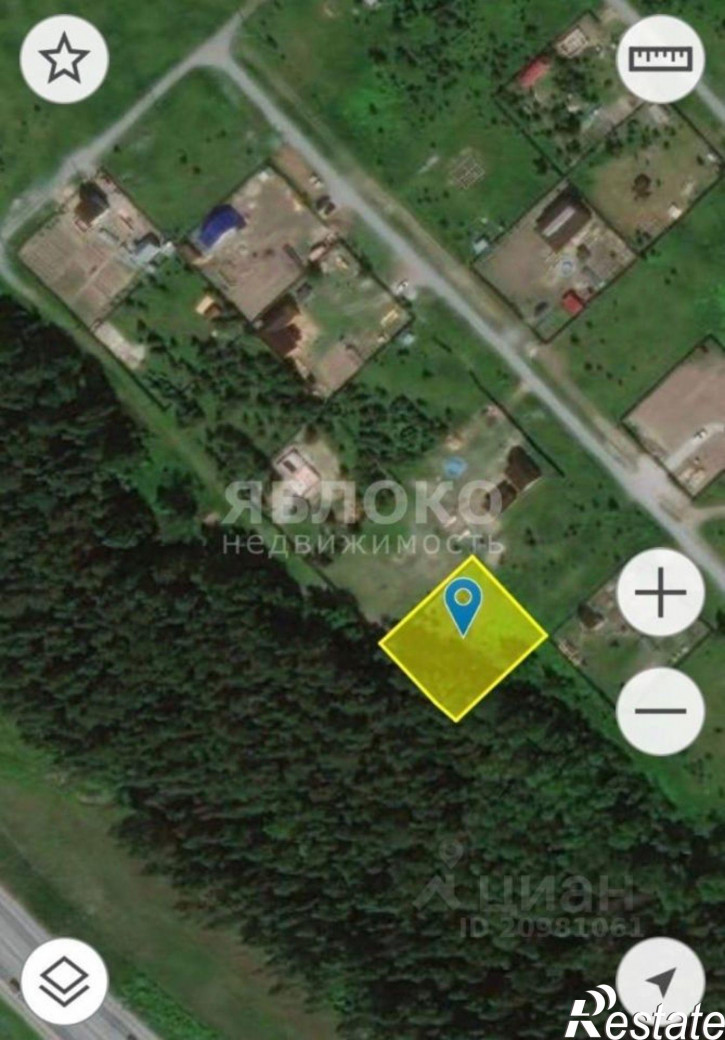Open the map layers selector
The height and width of the screenshot is (1040, 725).
64,980
